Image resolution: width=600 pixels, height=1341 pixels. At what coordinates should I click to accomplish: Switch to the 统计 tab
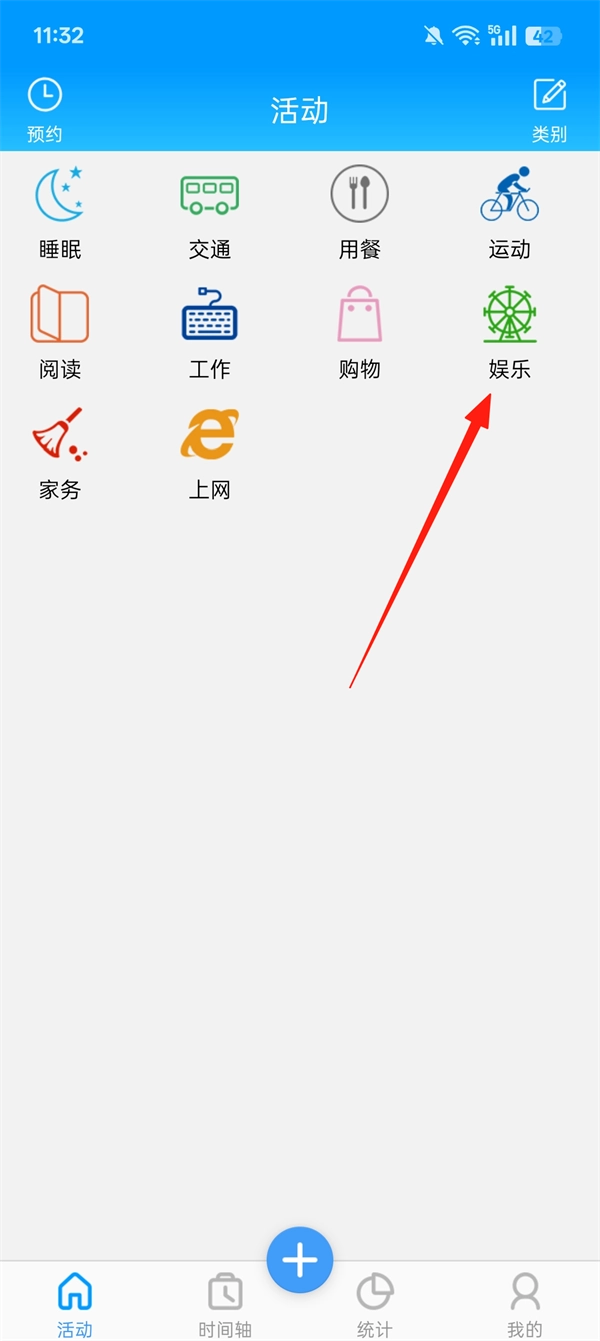tap(375, 1304)
